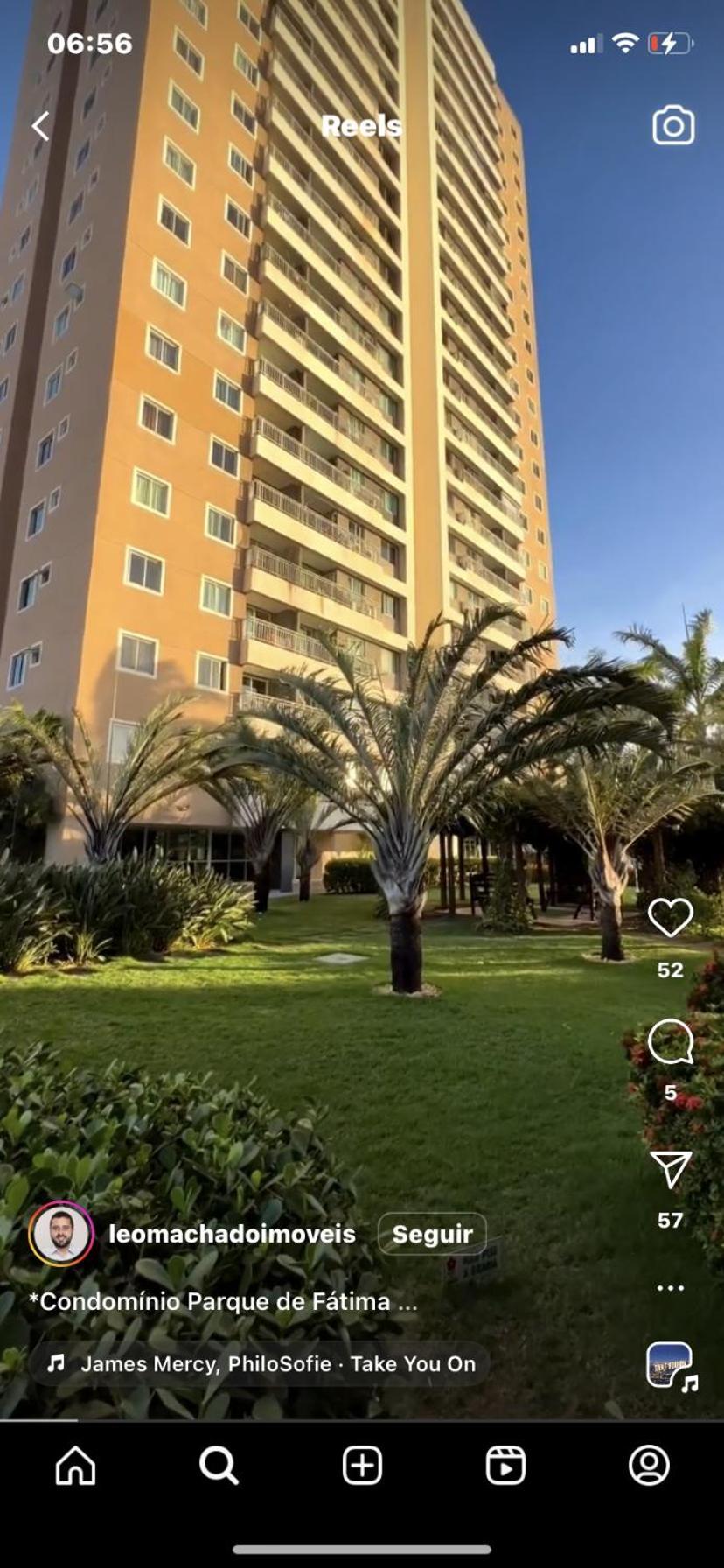The image size is (724, 1568).
Task: Like this reel with the heart icon
Action: [670, 918]
